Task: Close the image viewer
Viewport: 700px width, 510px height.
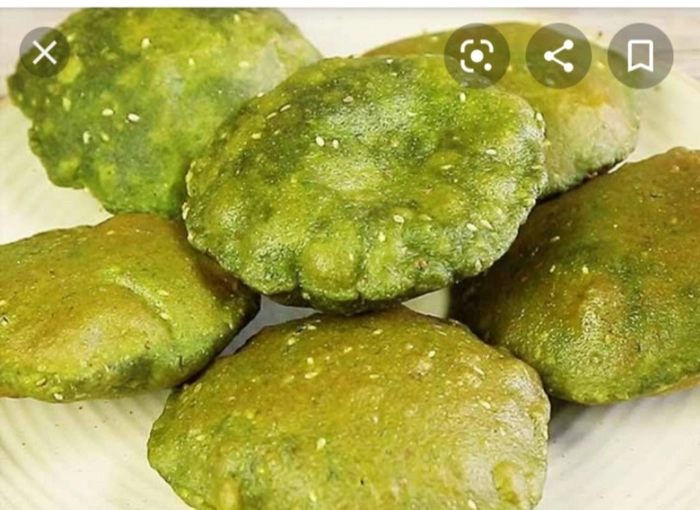Action: point(44,53)
